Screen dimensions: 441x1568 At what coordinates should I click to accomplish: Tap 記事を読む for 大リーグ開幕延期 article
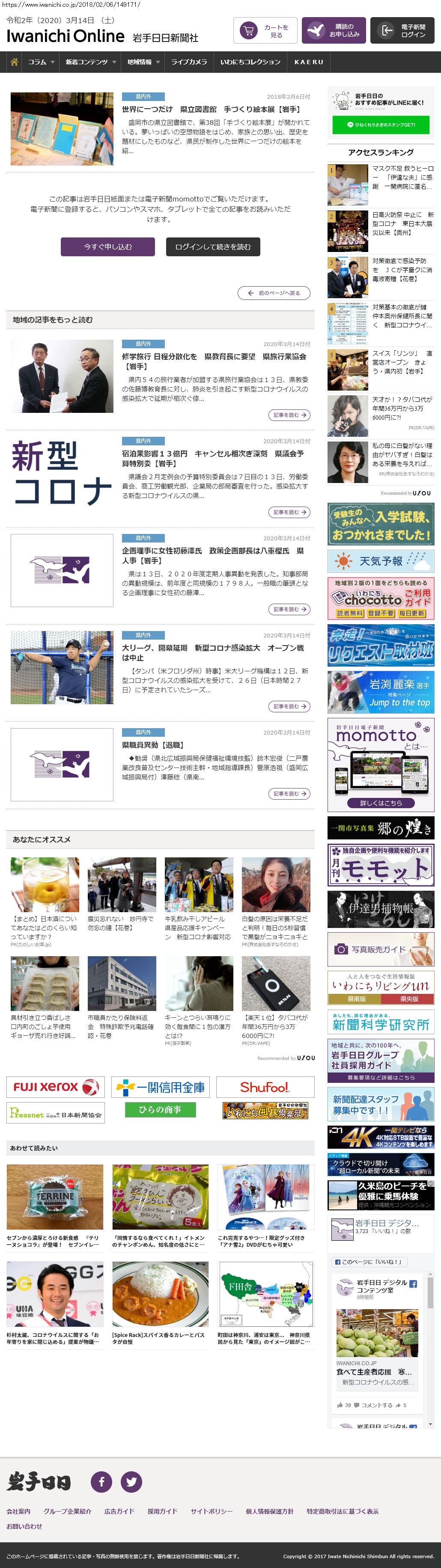point(289,706)
